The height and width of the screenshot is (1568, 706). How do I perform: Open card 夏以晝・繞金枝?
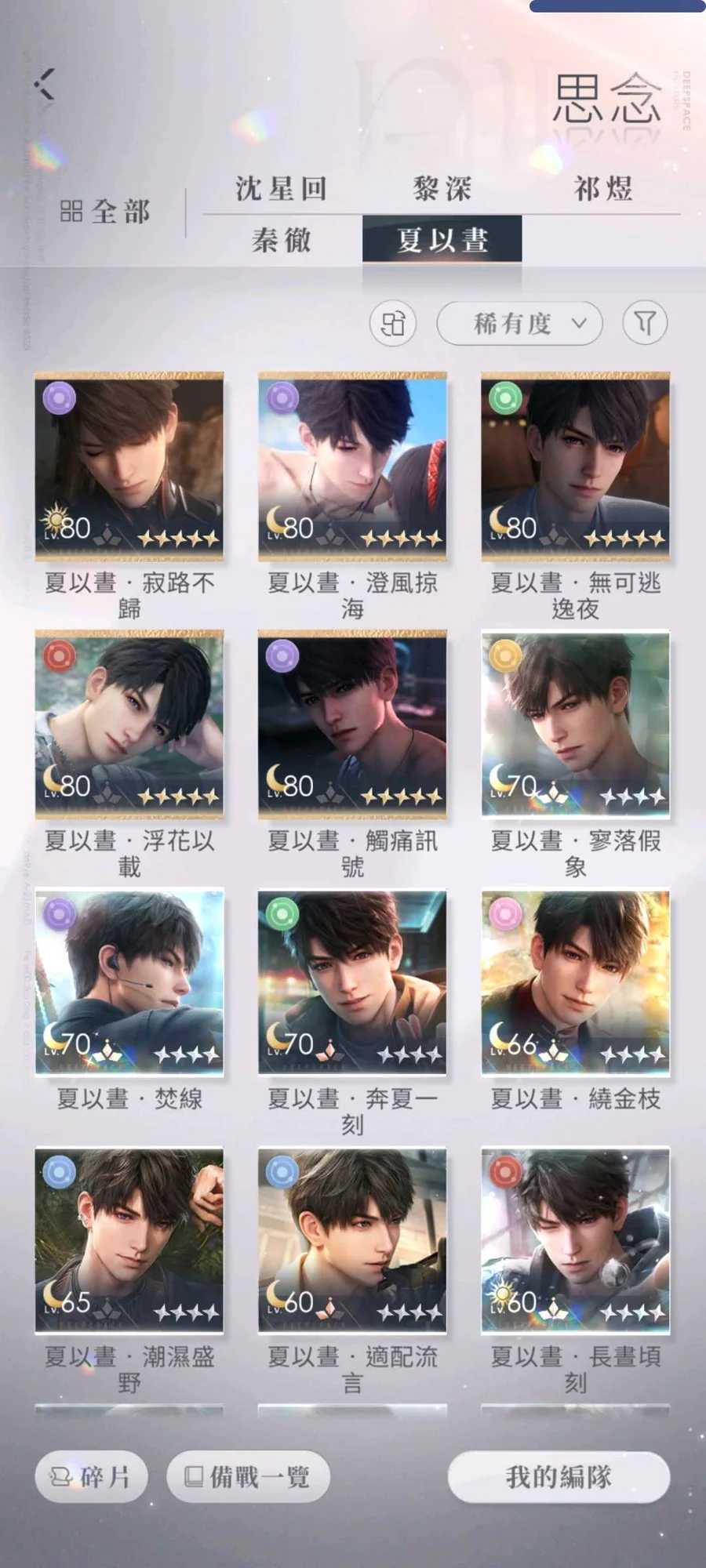point(575,982)
